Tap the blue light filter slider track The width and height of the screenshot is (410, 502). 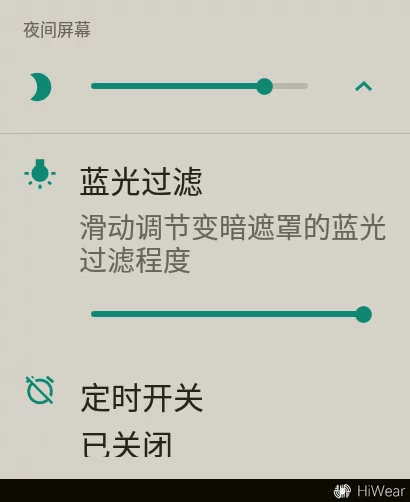tap(231, 314)
